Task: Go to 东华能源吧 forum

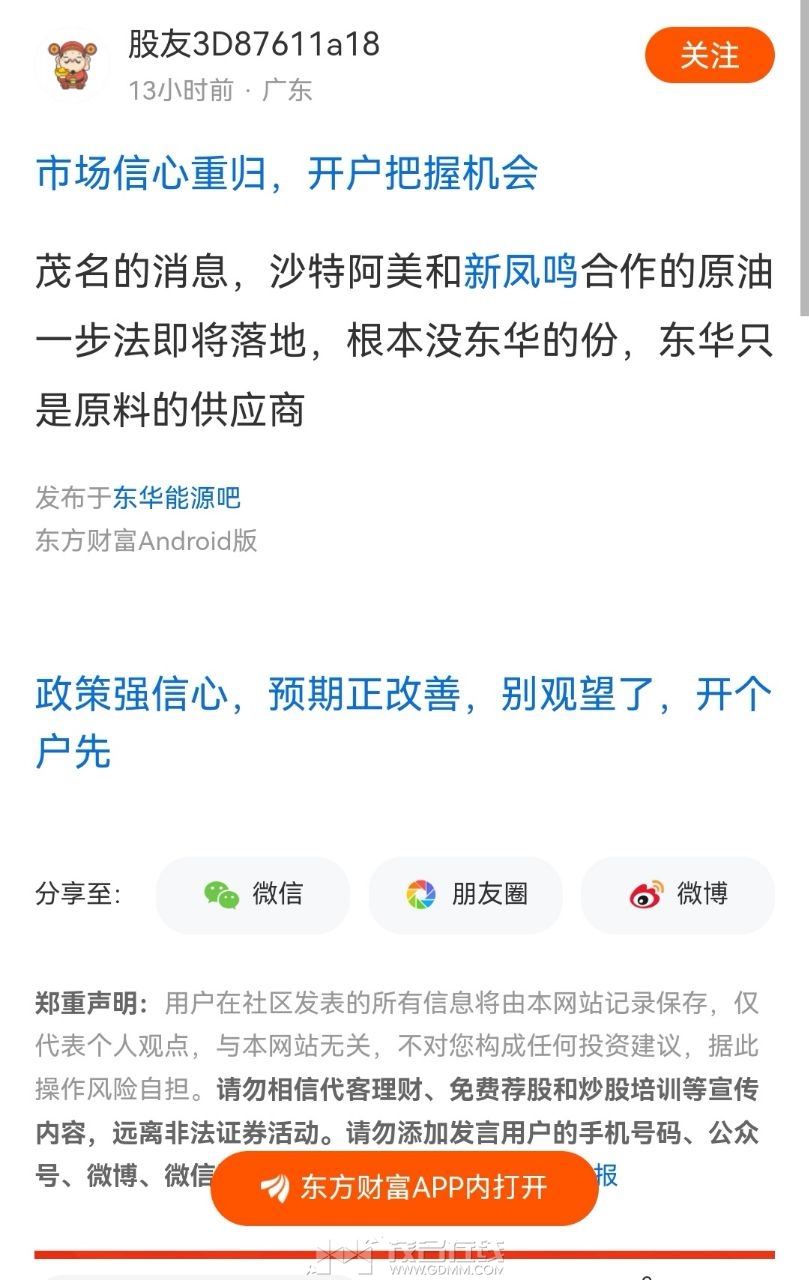Action: [x=176, y=497]
